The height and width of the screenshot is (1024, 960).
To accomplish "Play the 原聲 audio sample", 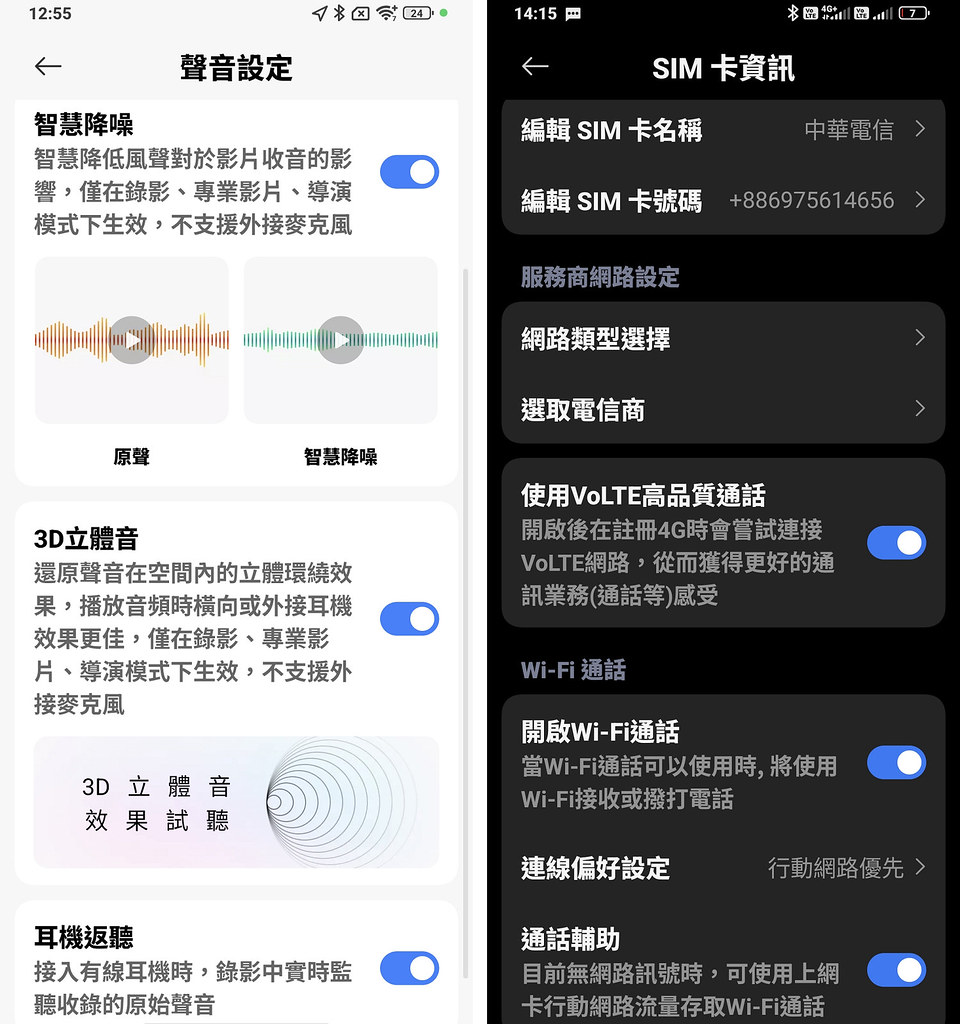I will coord(131,340).
